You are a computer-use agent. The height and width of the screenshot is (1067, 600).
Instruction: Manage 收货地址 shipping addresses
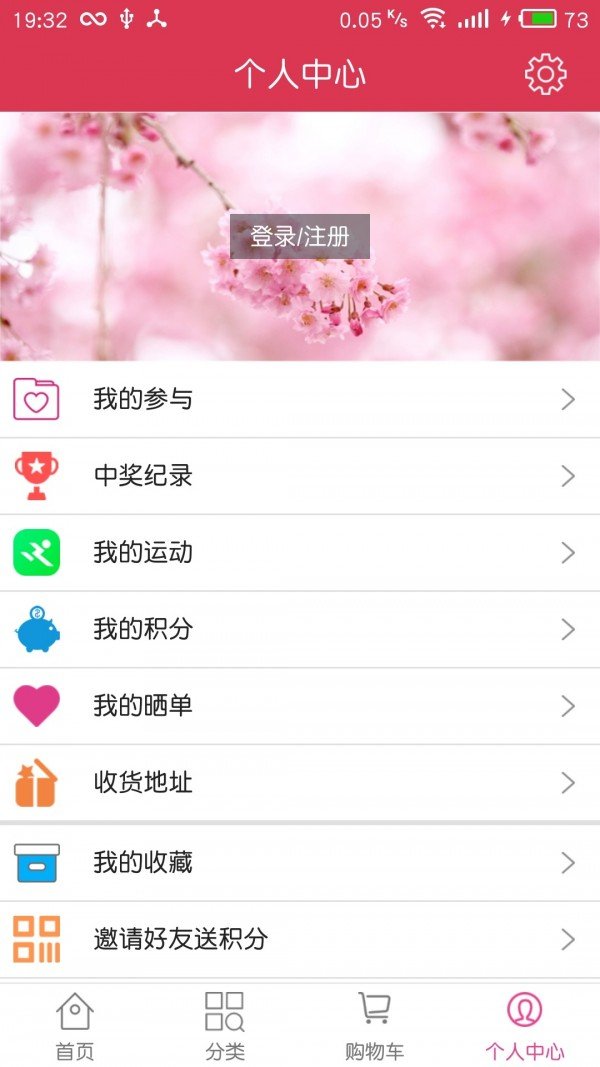tap(300, 783)
